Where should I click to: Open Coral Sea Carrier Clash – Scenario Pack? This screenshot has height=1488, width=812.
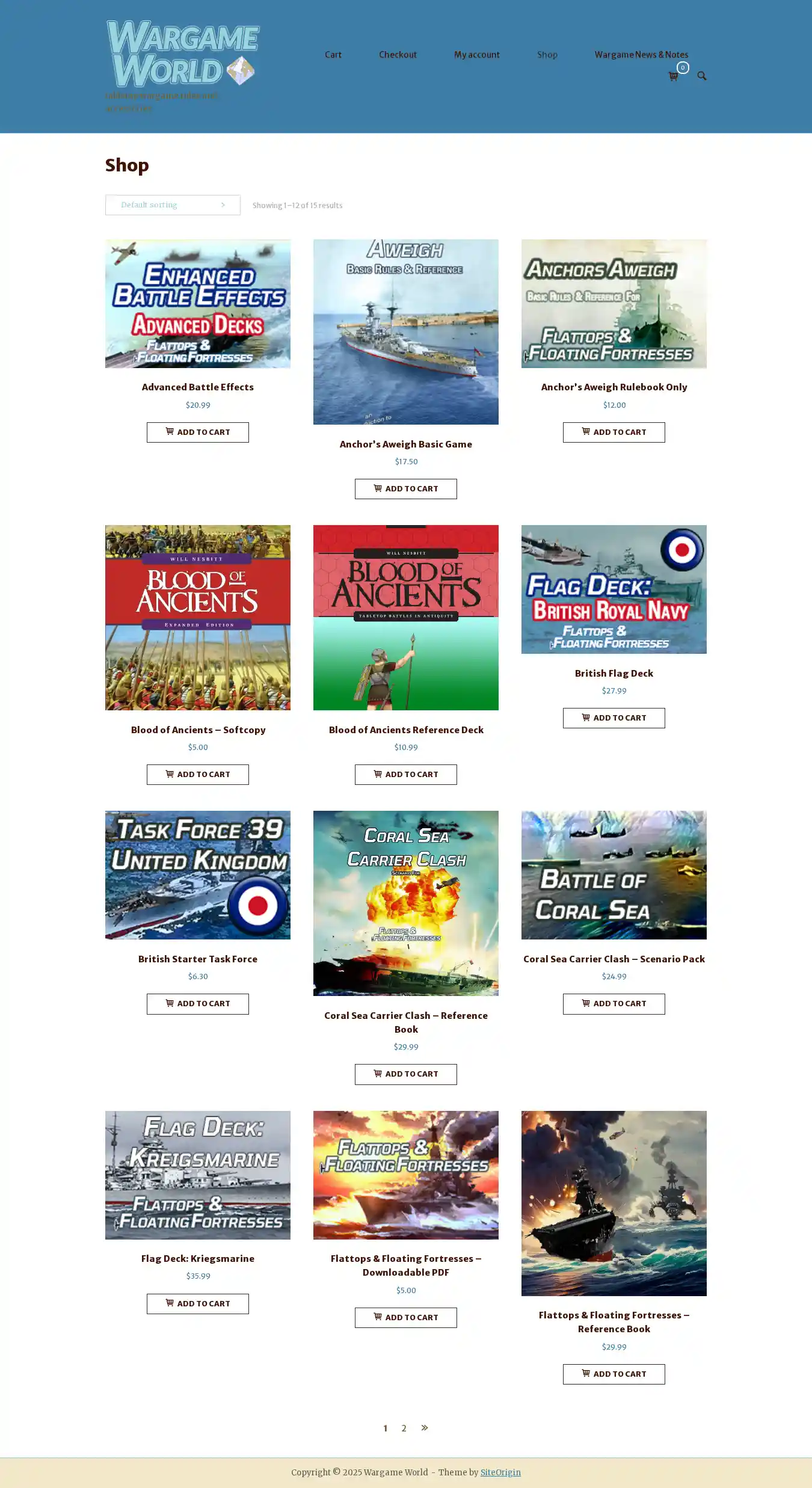[614, 959]
